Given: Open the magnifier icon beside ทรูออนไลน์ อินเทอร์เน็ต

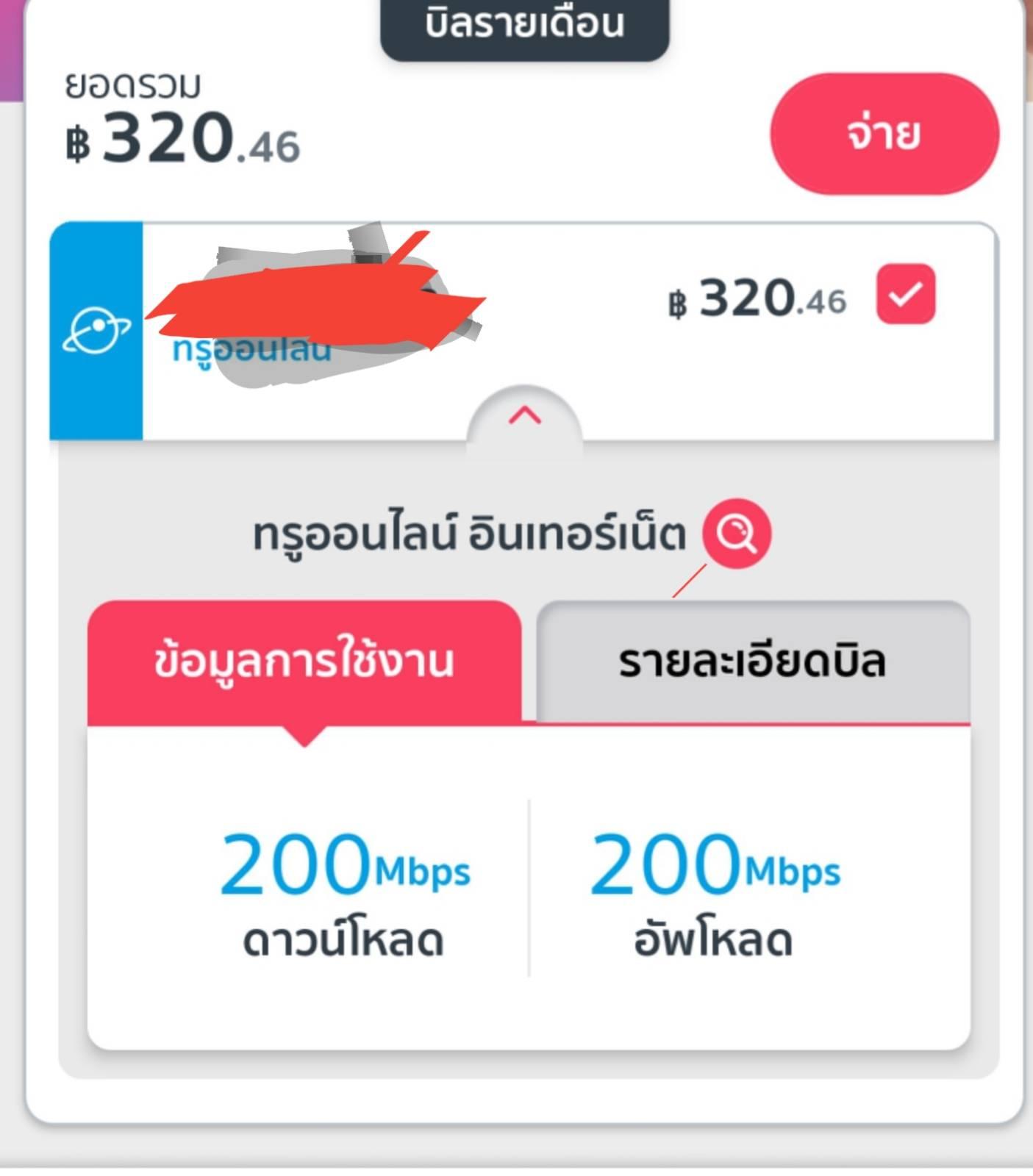Looking at the screenshot, I should pos(736,533).
